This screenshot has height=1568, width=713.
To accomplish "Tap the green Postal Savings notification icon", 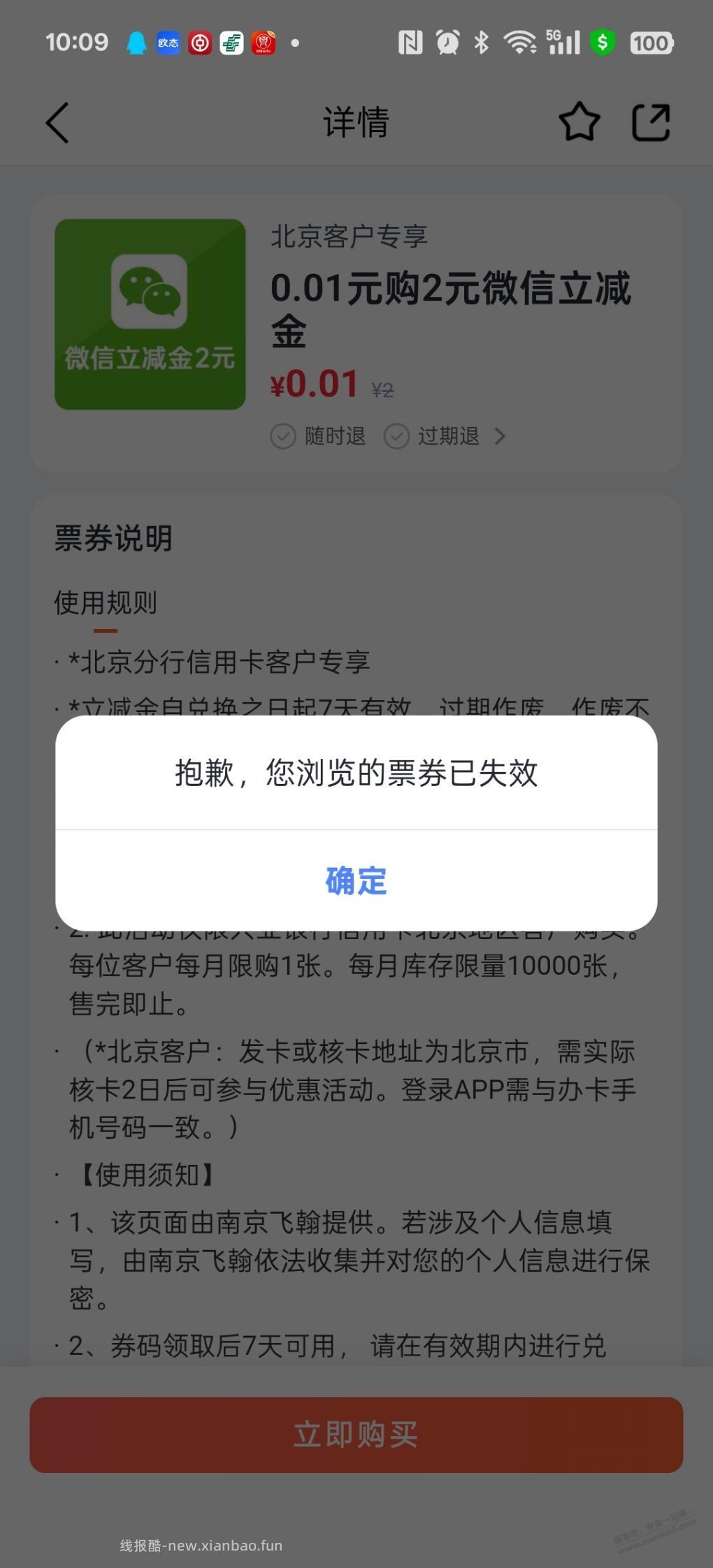I will coord(232,43).
